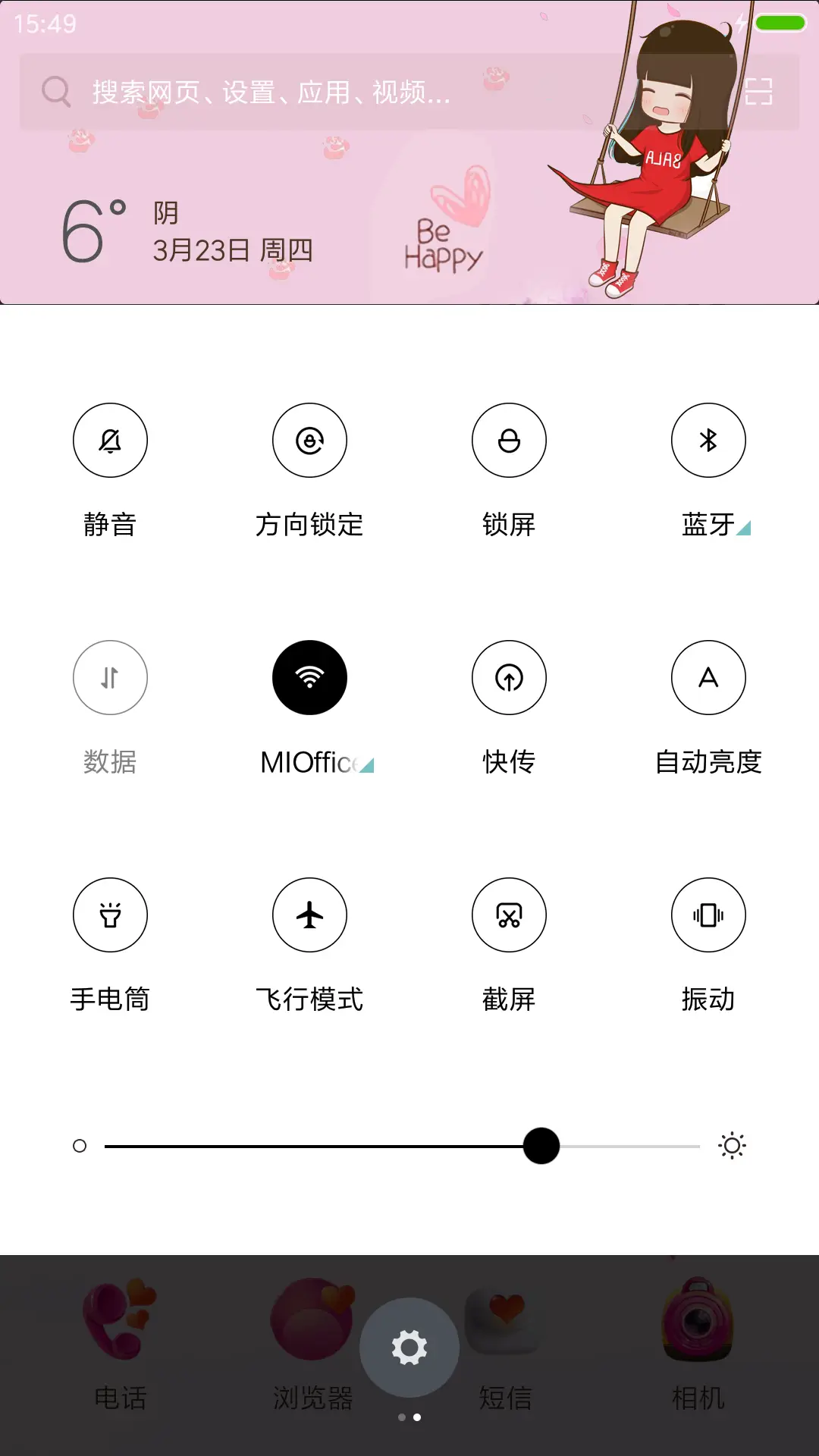Tap the flashlight icon 手电筒
Screen dimensions: 819x1456
110,915
